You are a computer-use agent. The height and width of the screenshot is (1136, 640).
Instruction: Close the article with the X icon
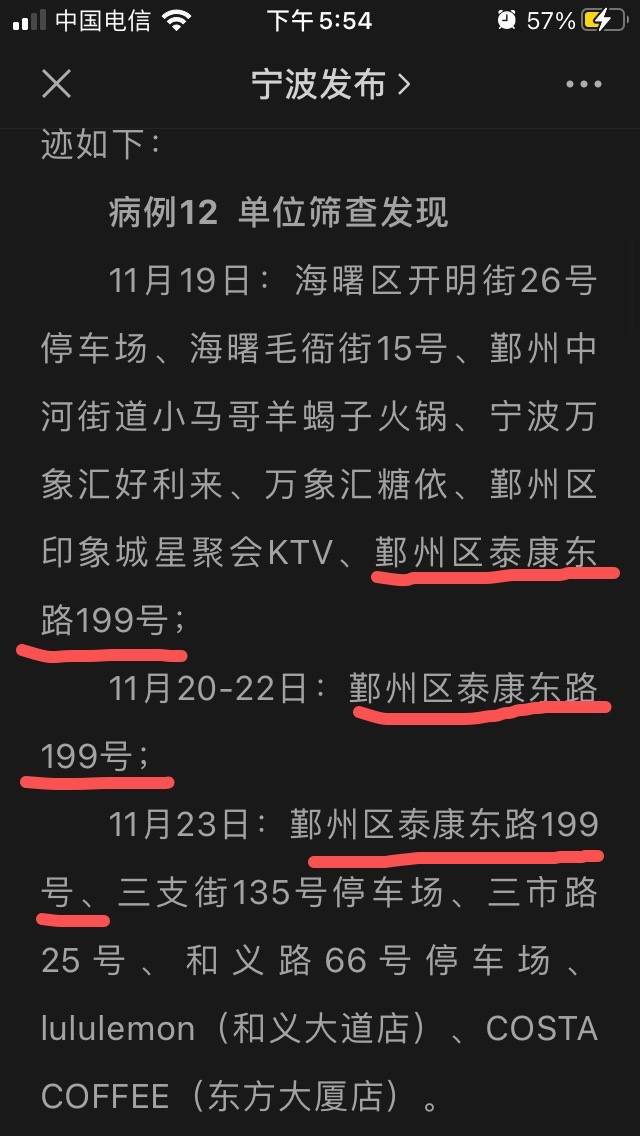pos(57,84)
